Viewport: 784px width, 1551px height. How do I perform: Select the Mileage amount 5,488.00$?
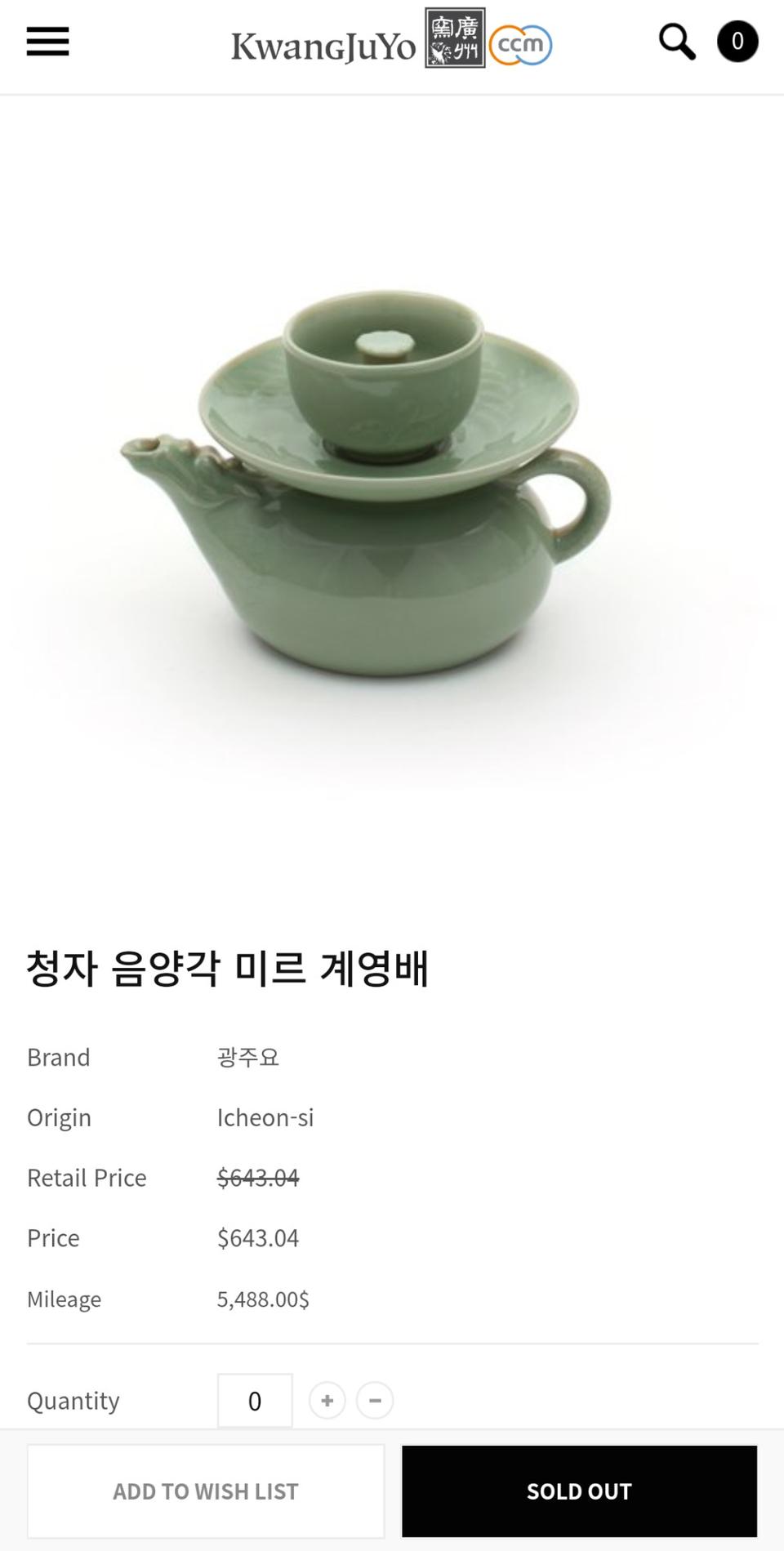(x=263, y=1299)
